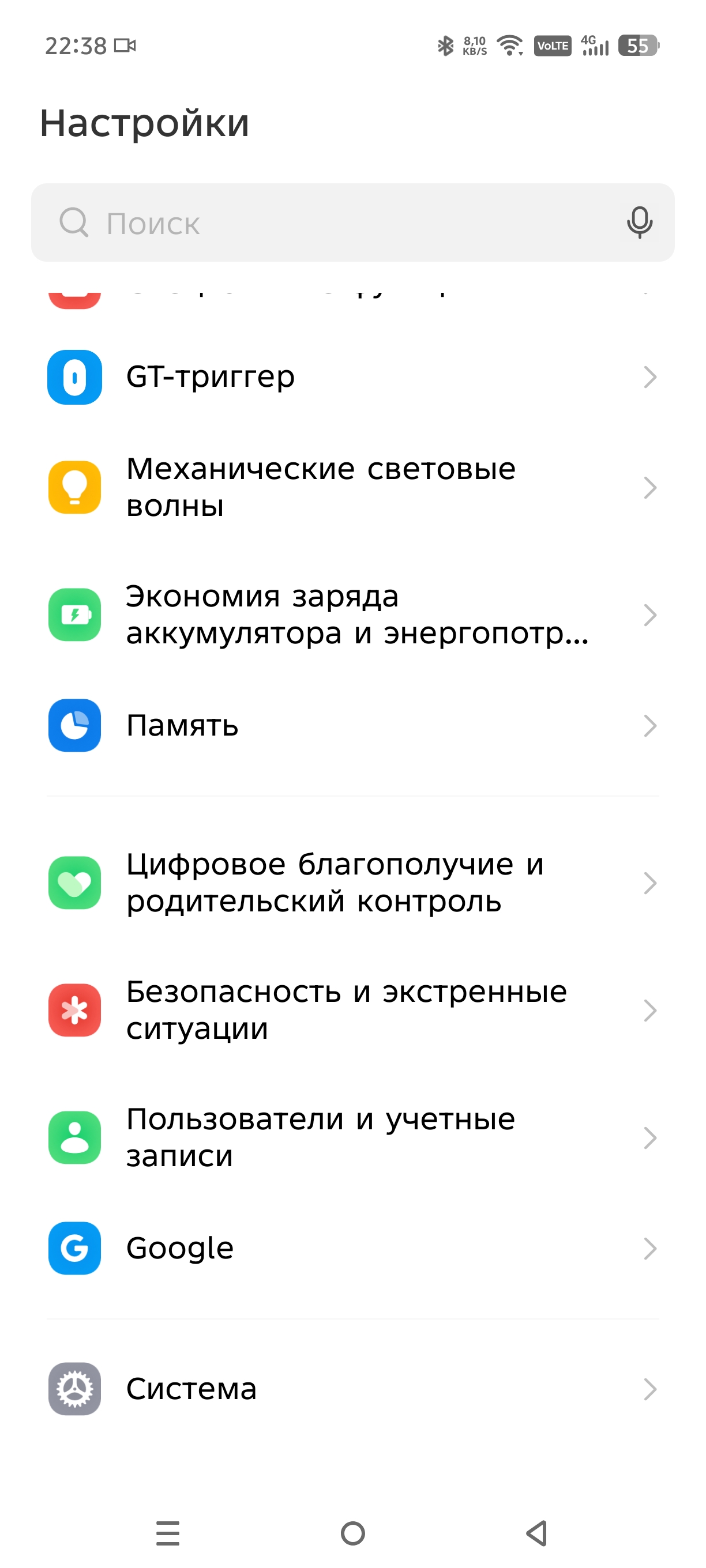The height and width of the screenshot is (1568, 706).
Task: Open Цифровое благополучие и родительский контроль
Action: [x=352, y=883]
